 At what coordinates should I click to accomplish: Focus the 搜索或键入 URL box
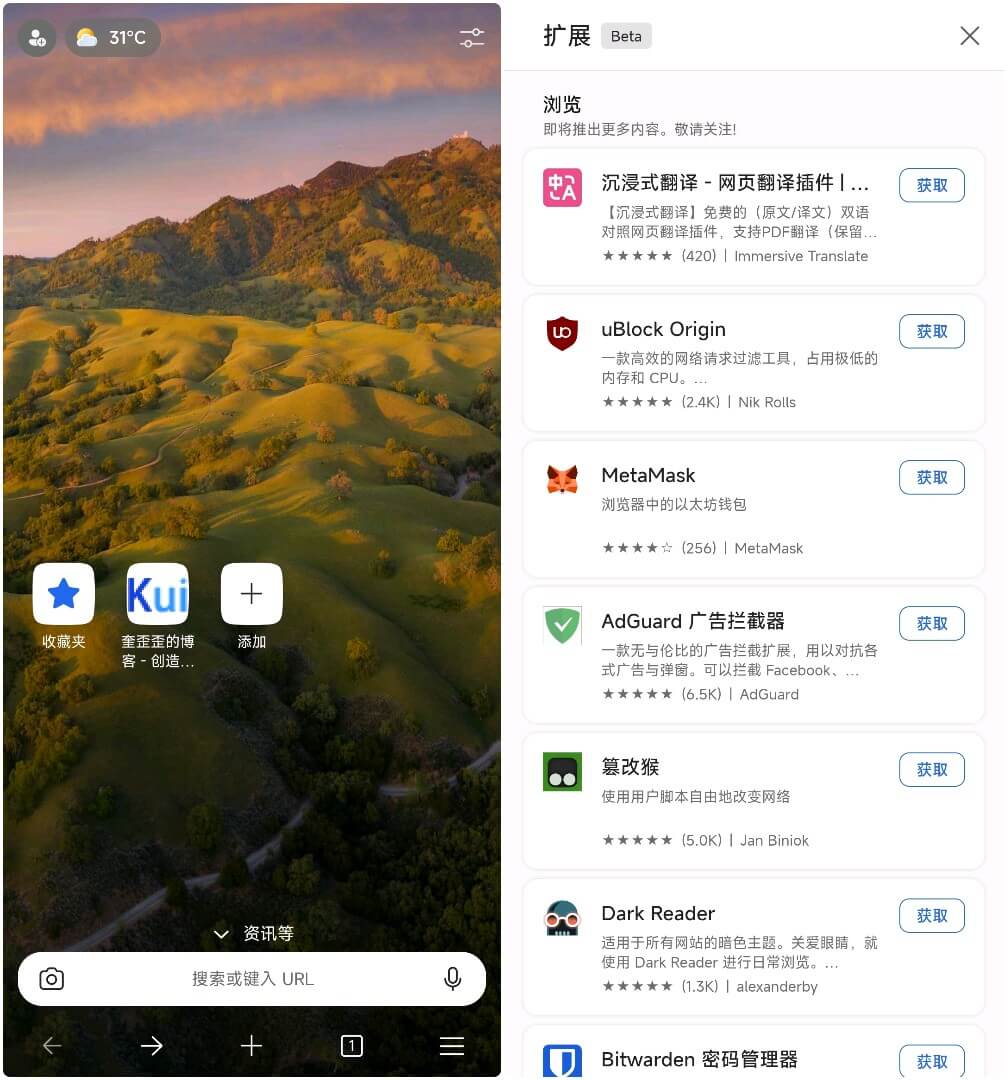(252, 979)
